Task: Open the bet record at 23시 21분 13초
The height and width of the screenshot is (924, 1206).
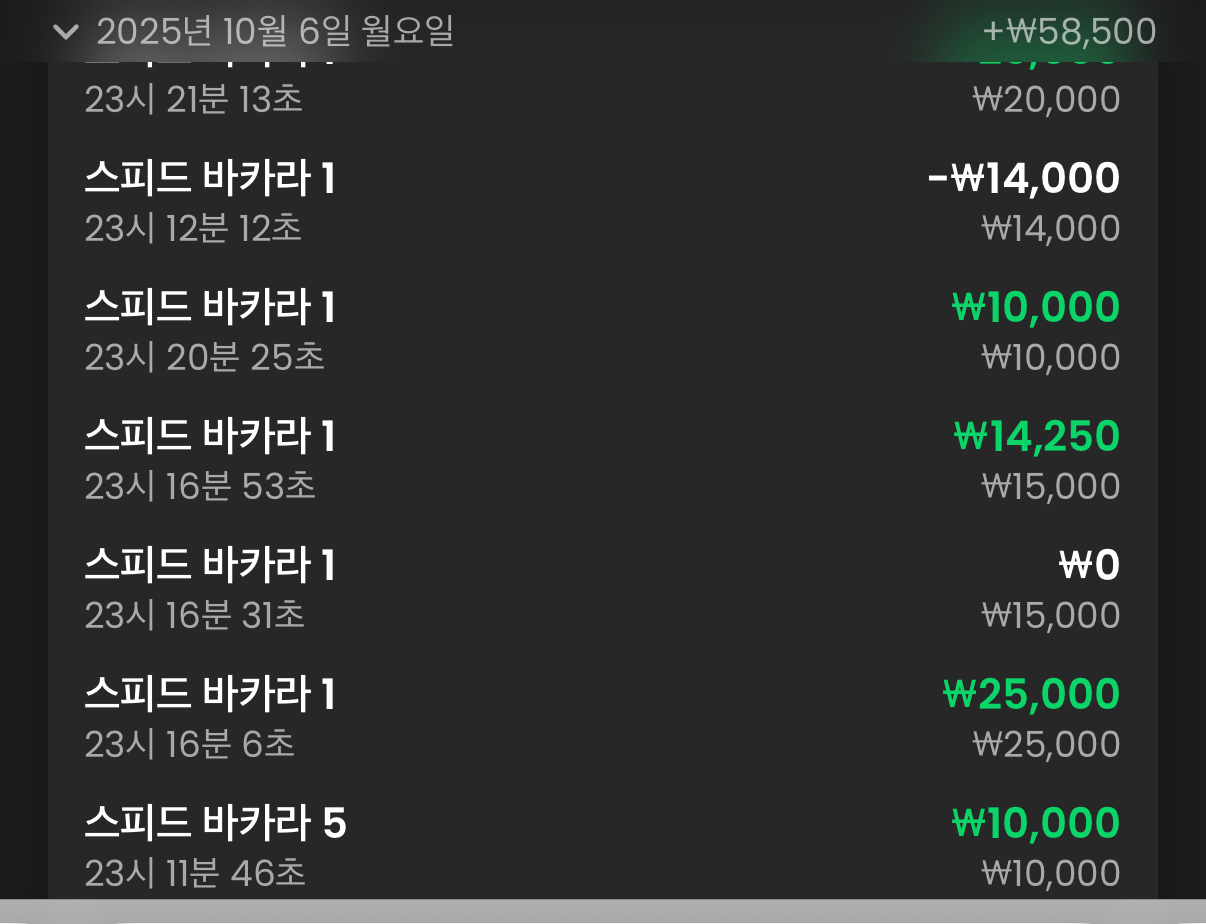Action: [x=600, y=97]
